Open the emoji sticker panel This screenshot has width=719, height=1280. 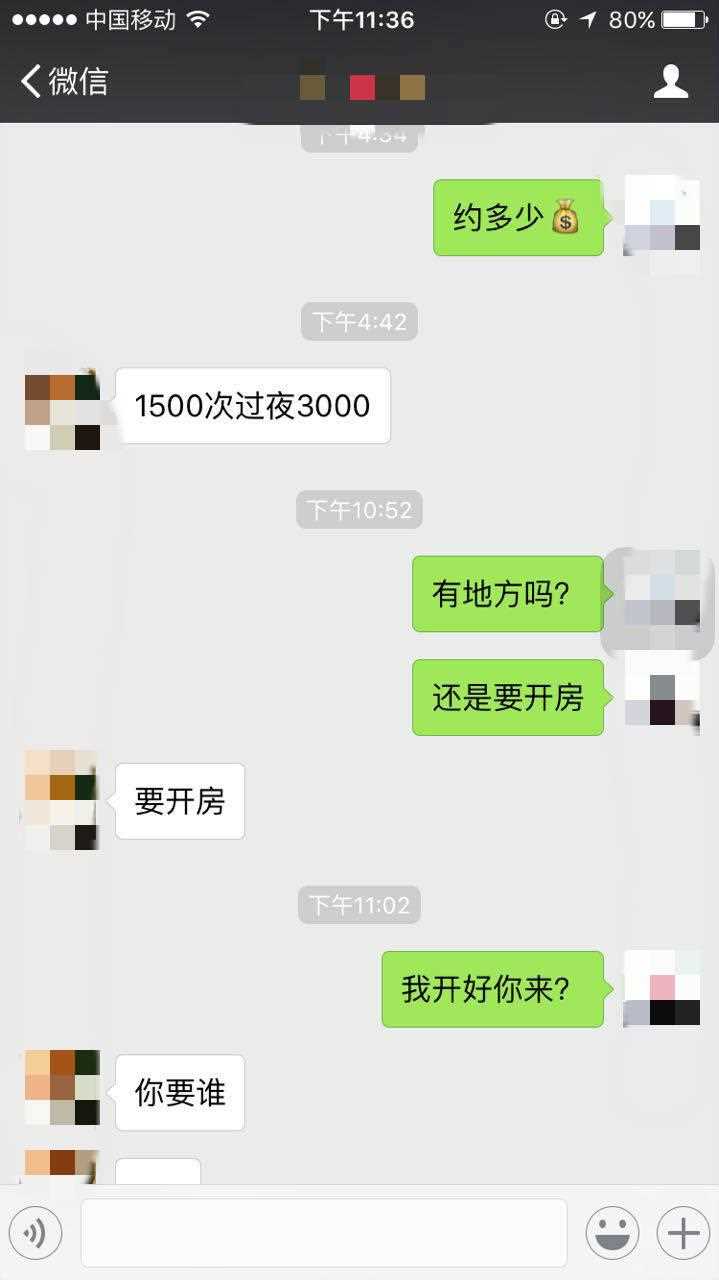coord(612,1233)
